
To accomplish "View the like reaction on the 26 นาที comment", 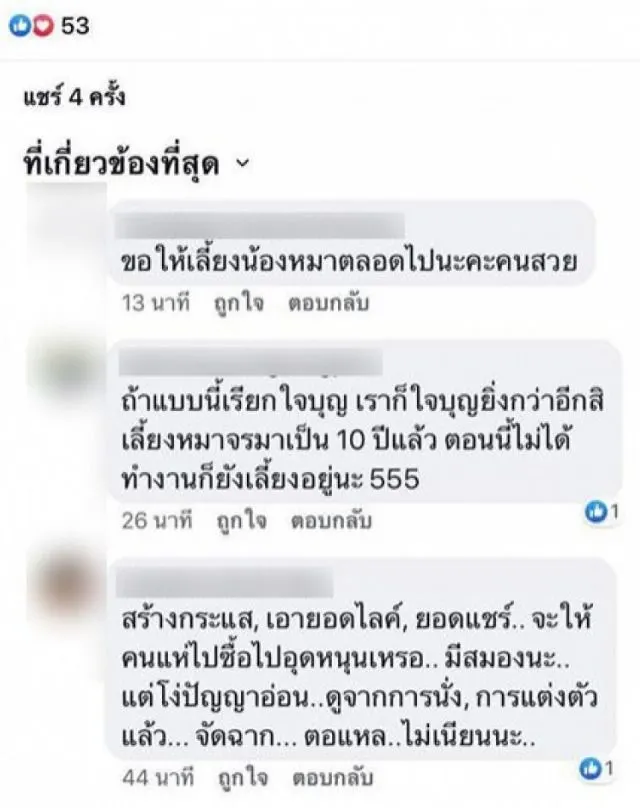I will 602,512.
